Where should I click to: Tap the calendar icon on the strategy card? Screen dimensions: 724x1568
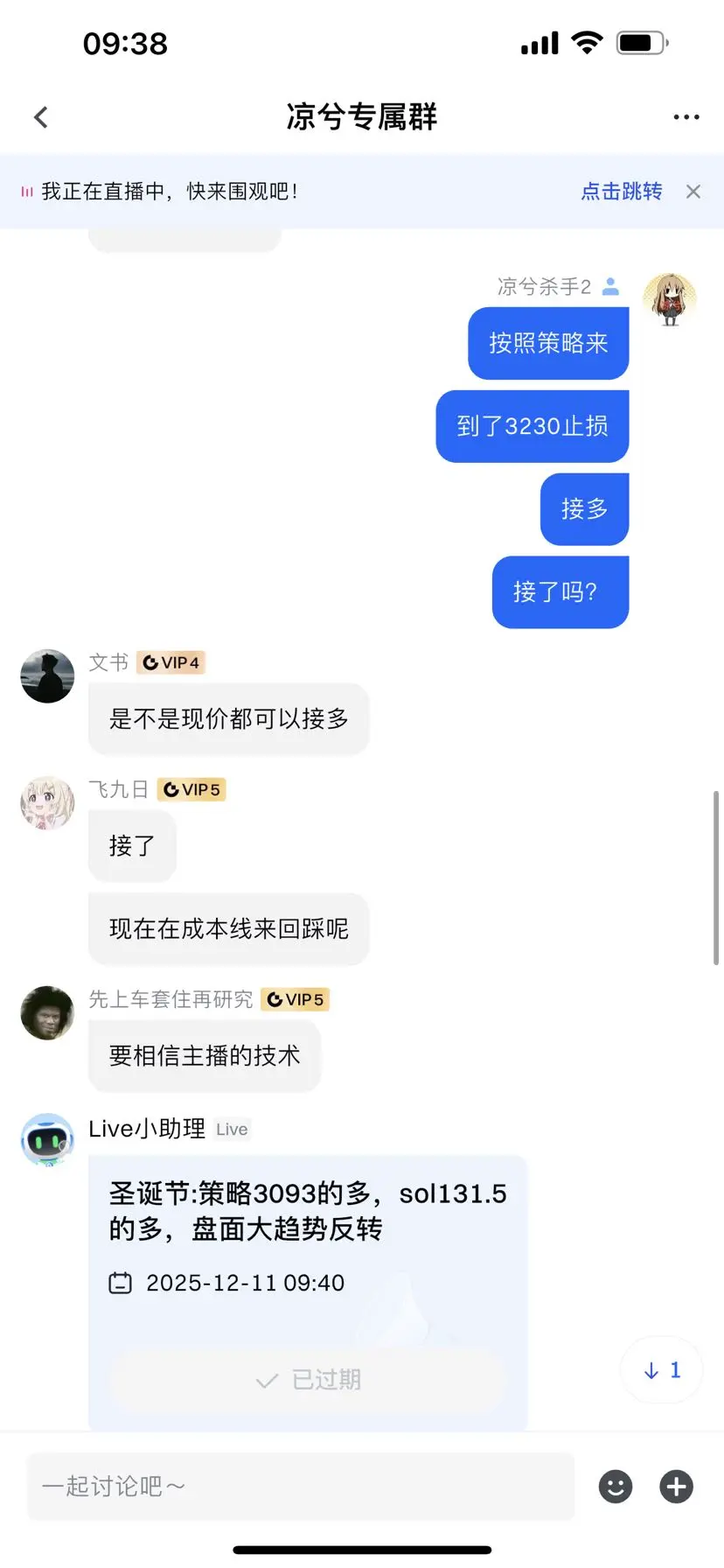click(x=120, y=1283)
